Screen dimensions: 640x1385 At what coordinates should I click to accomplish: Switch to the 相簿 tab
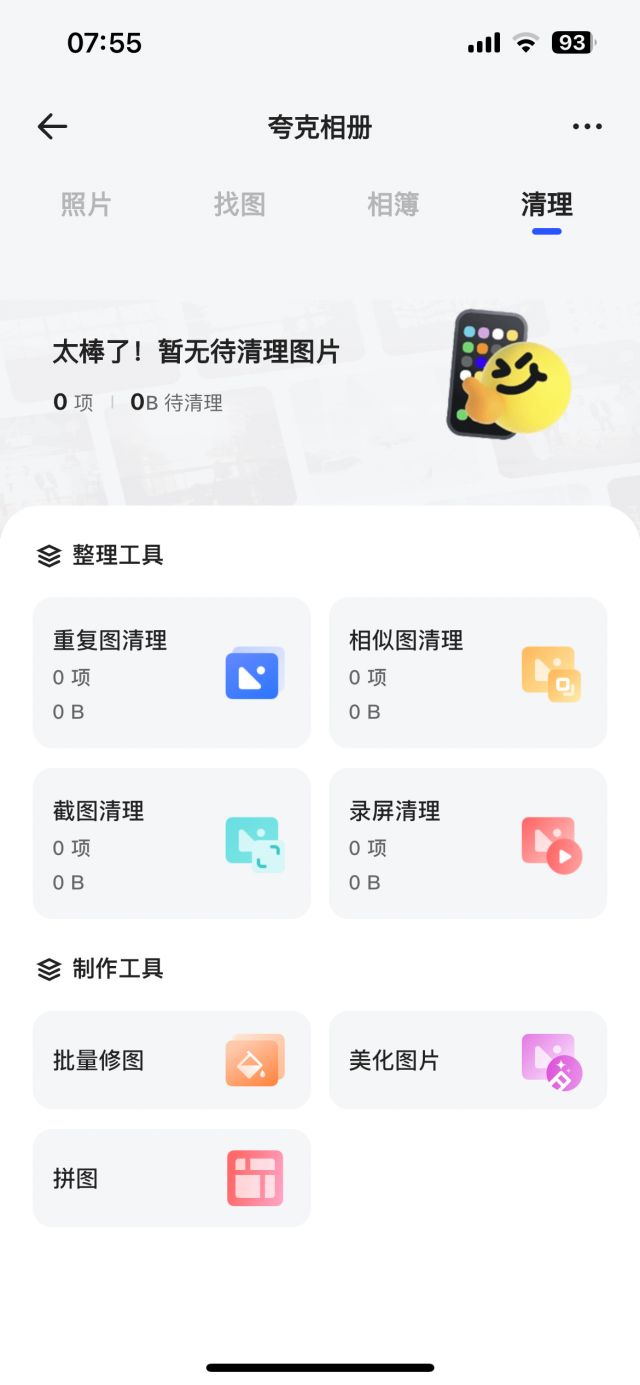(x=393, y=205)
